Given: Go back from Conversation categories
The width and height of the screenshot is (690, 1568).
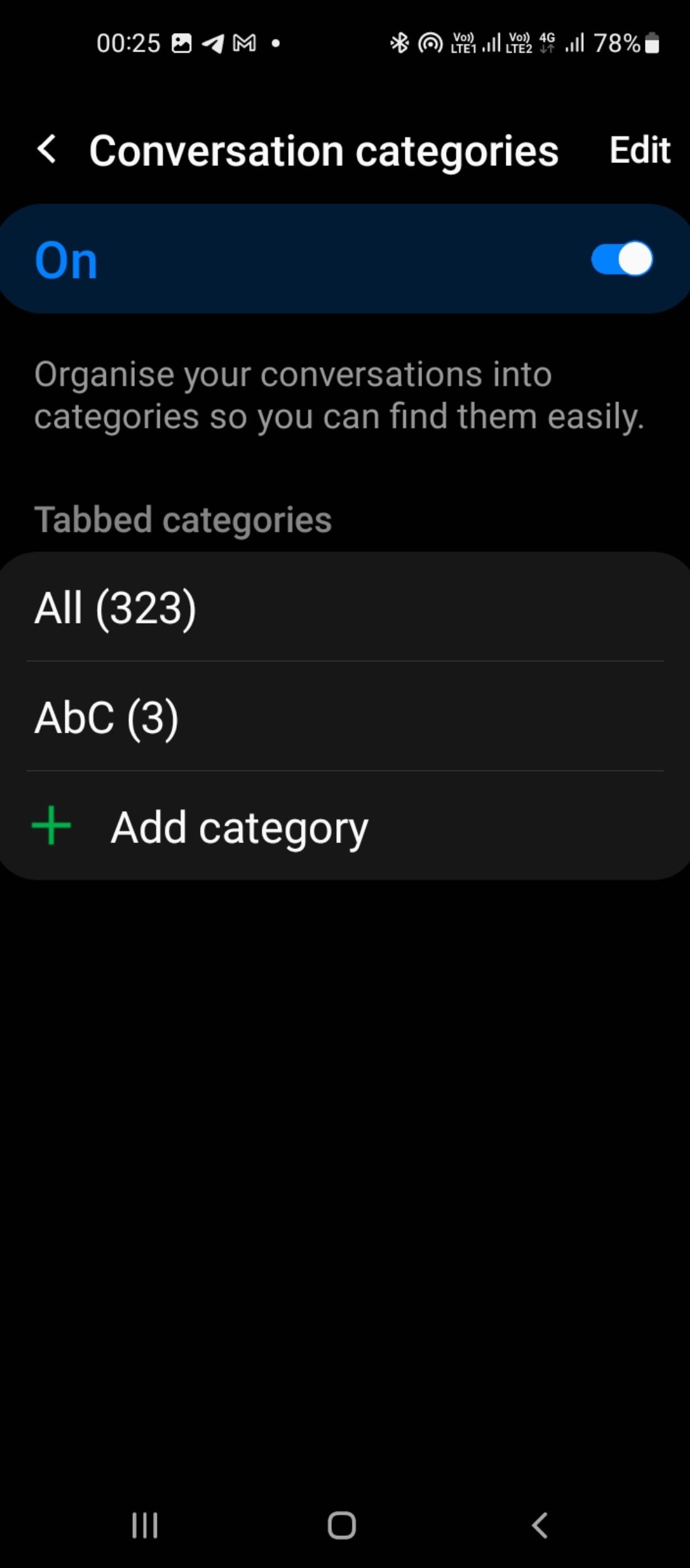Looking at the screenshot, I should point(47,150).
